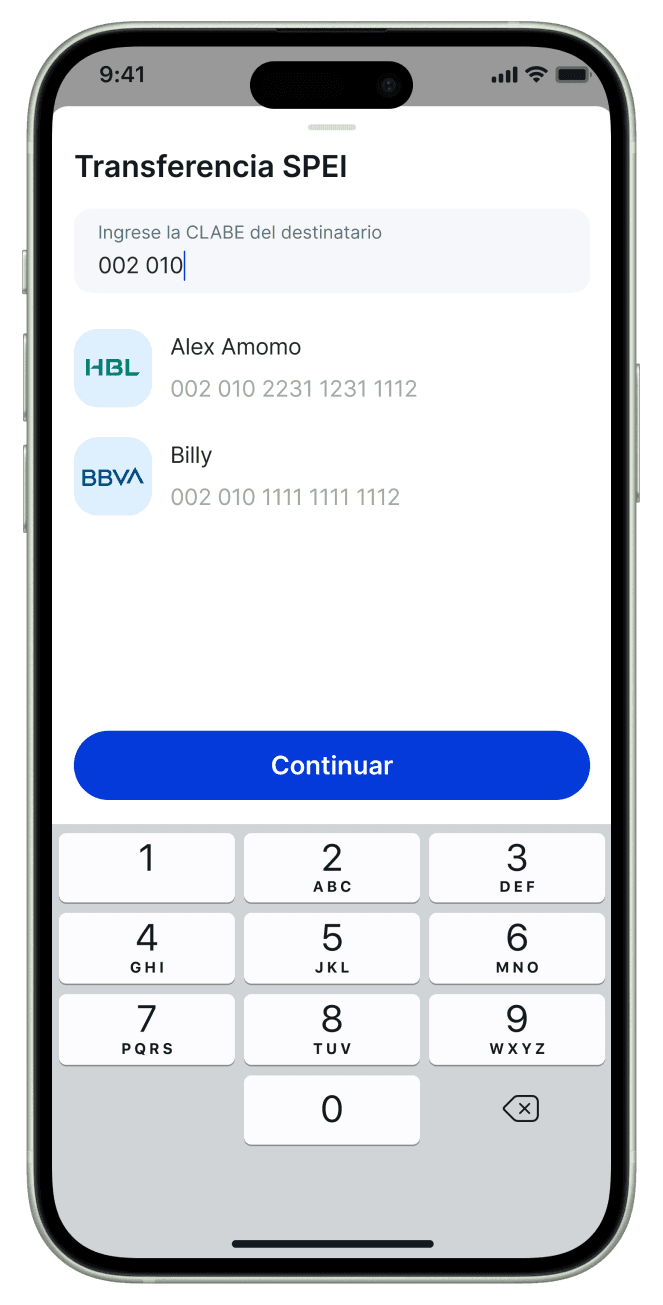
Task: Tap the 1 key on the keypad
Action: (x=147, y=867)
